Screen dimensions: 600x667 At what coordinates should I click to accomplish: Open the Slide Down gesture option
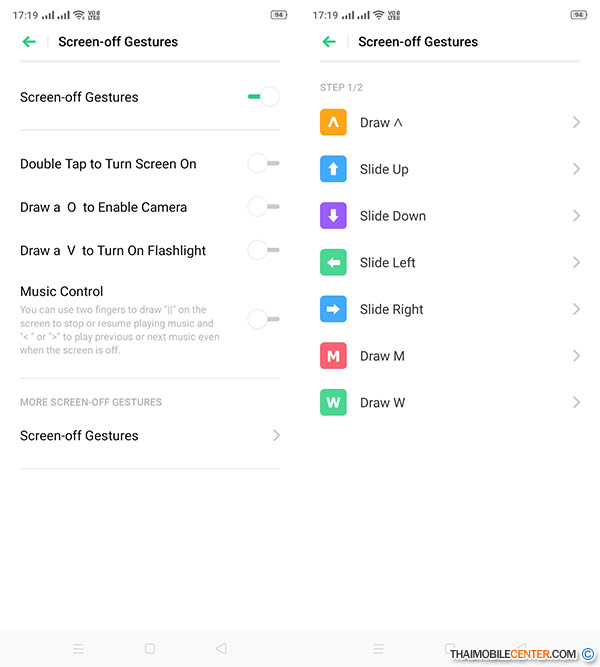coord(449,216)
